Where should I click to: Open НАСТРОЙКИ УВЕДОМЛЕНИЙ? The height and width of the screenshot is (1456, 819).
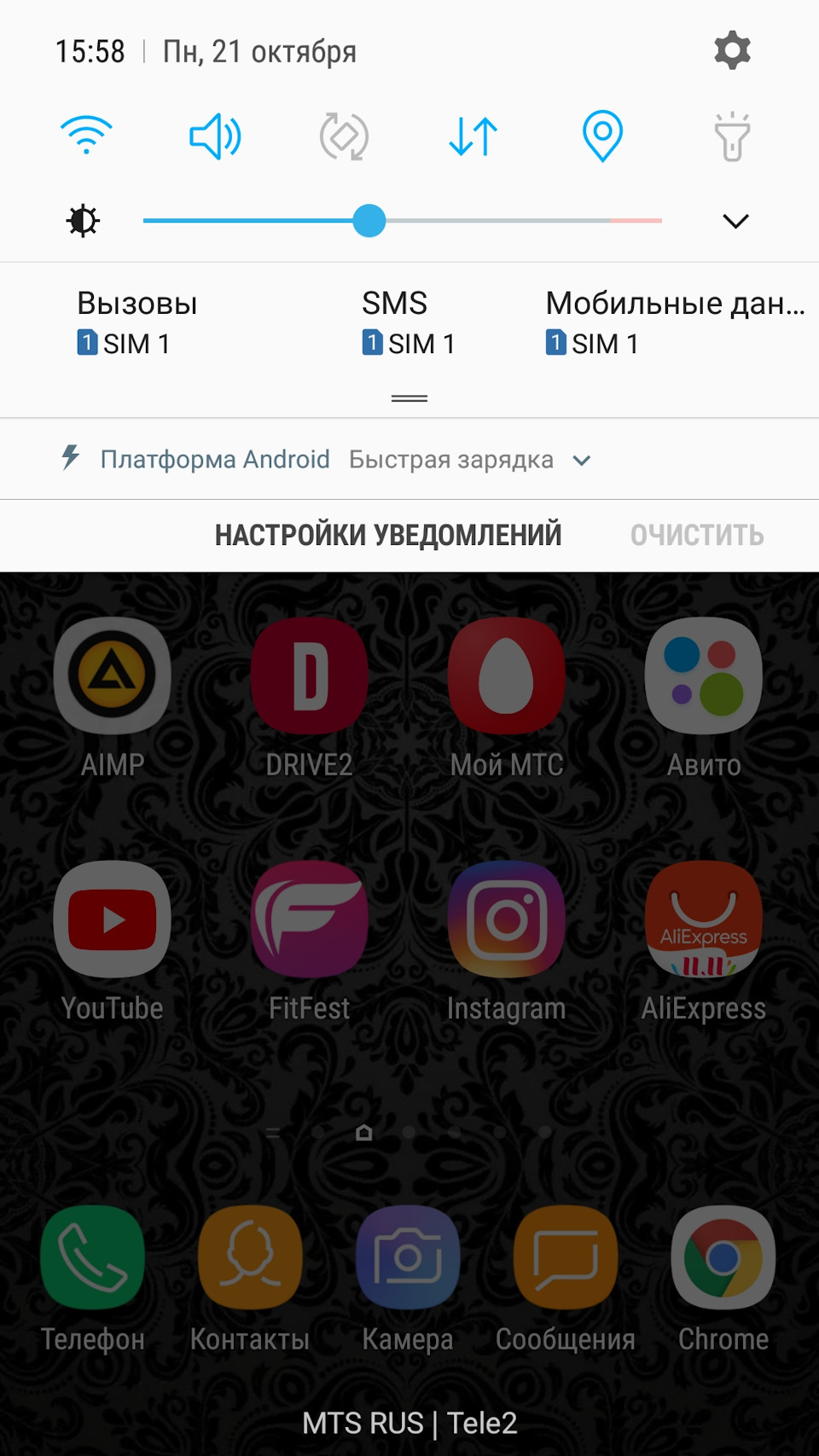click(x=388, y=535)
